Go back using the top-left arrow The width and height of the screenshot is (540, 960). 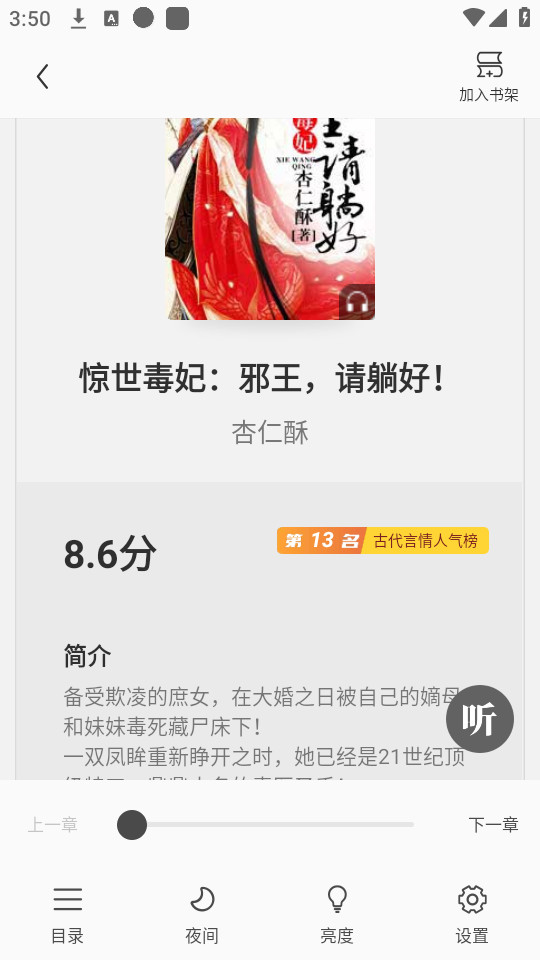point(42,77)
